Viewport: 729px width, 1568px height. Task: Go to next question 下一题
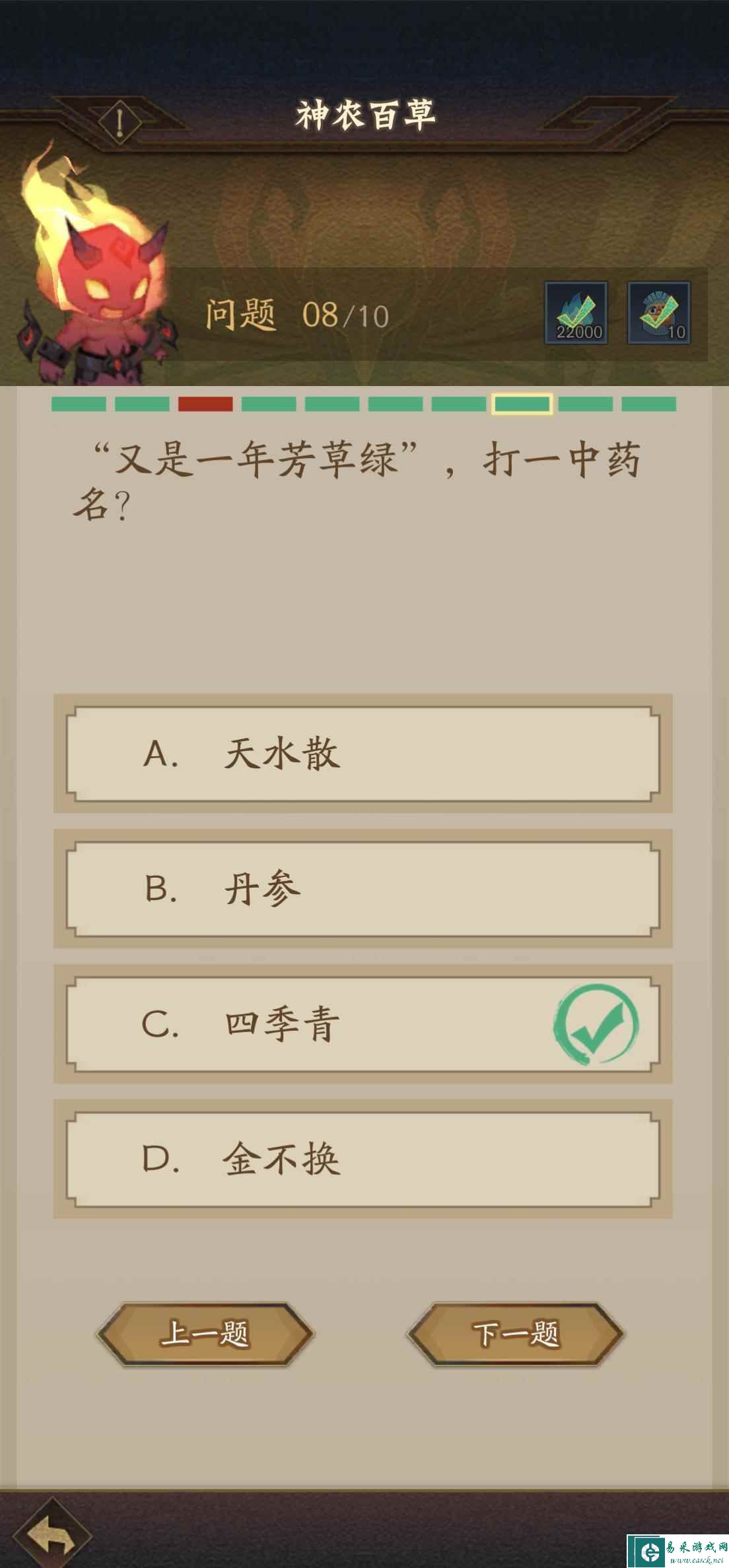pos(515,1334)
